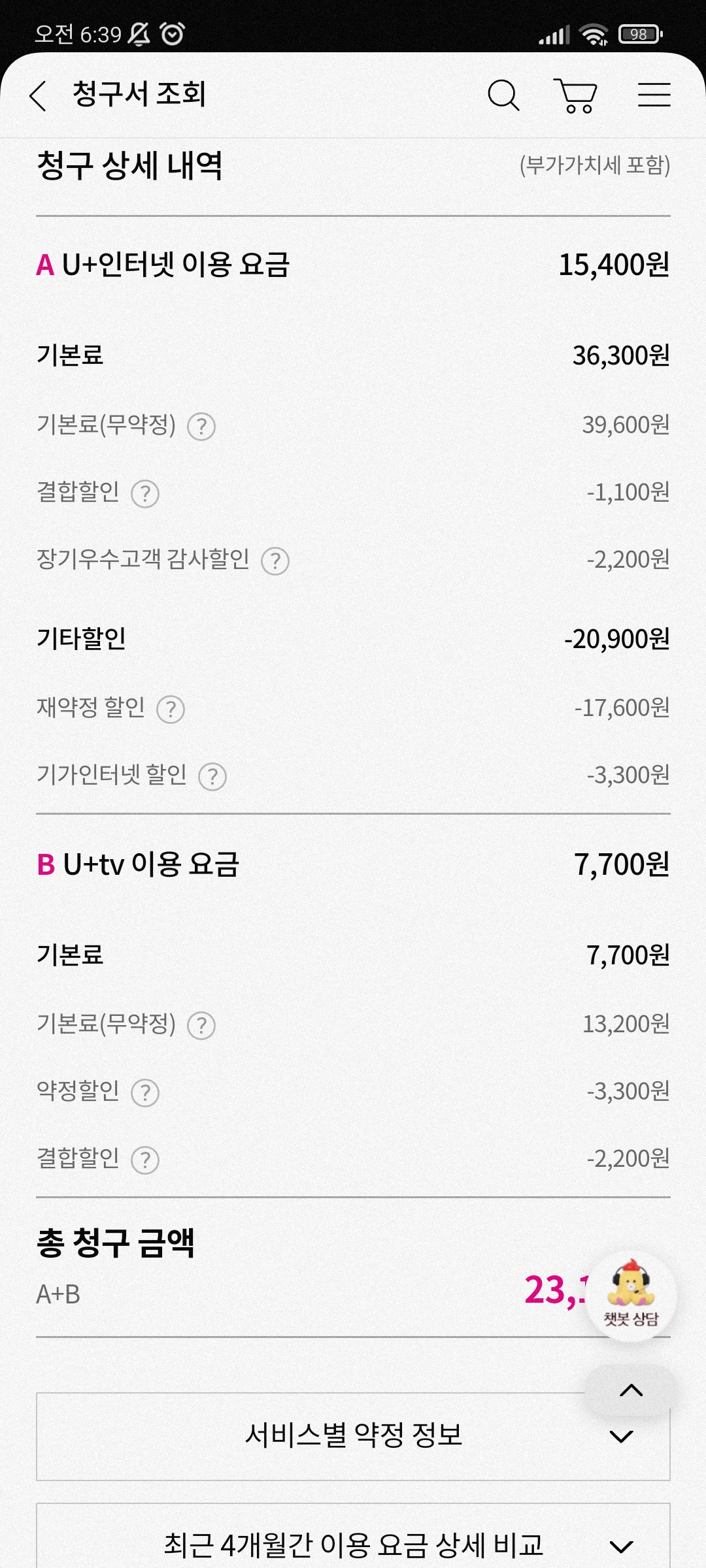The width and height of the screenshot is (706, 1568).
Task: Show help for U+tv 결합할인
Action: point(145,1160)
